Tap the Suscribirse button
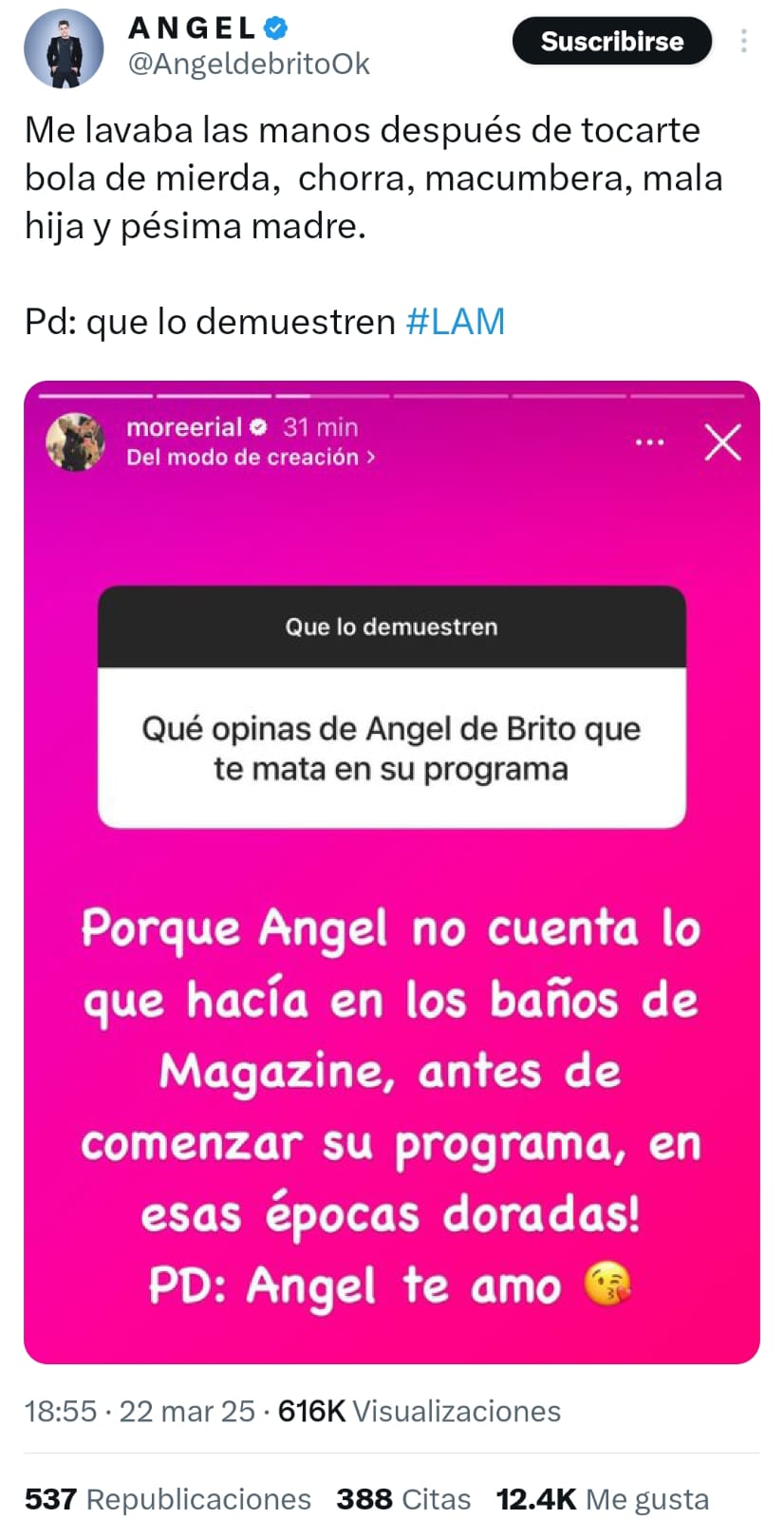The width and height of the screenshot is (784, 1519). click(x=612, y=42)
